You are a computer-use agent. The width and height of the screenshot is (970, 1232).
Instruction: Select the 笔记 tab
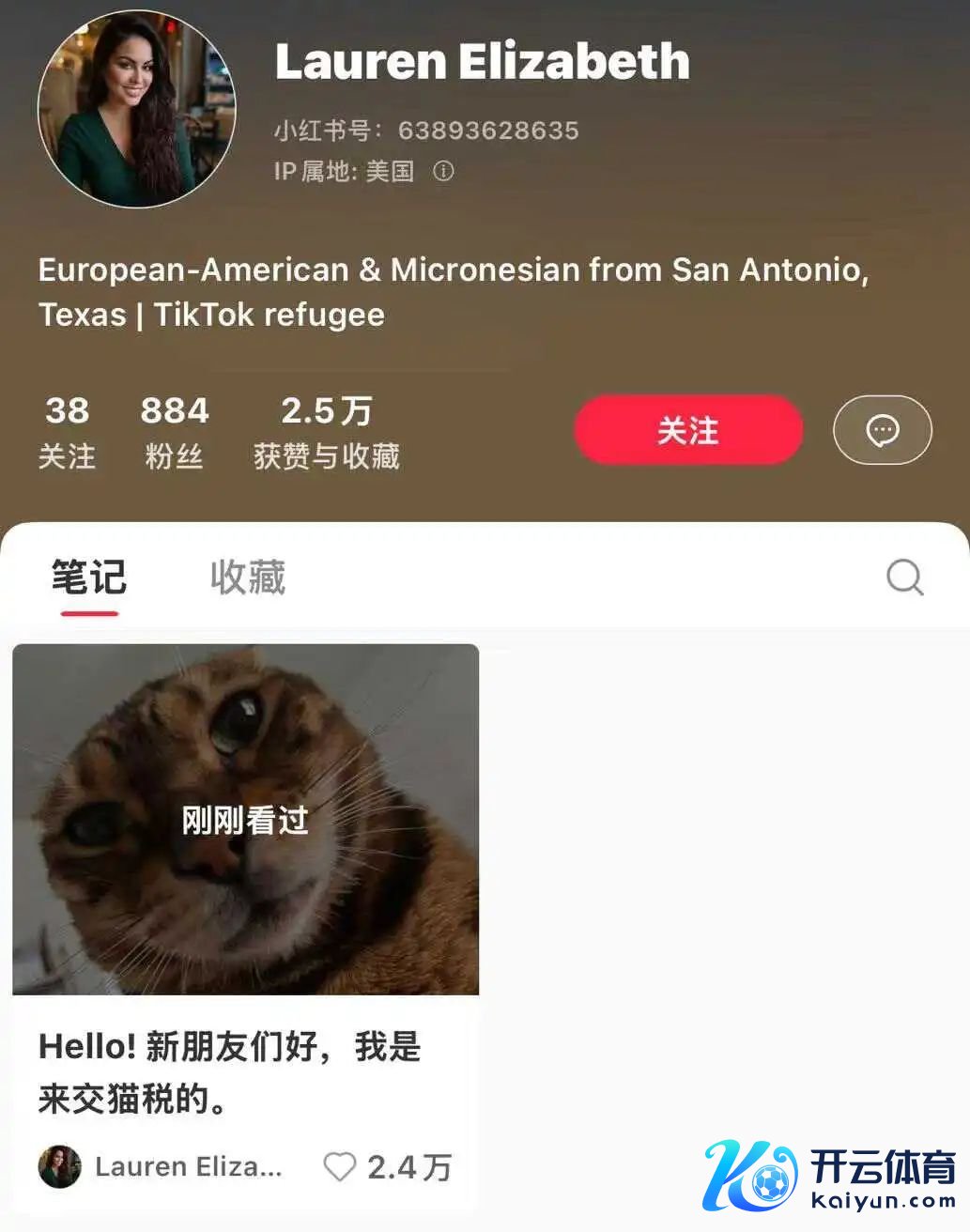pyautogui.click(x=89, y=577)
